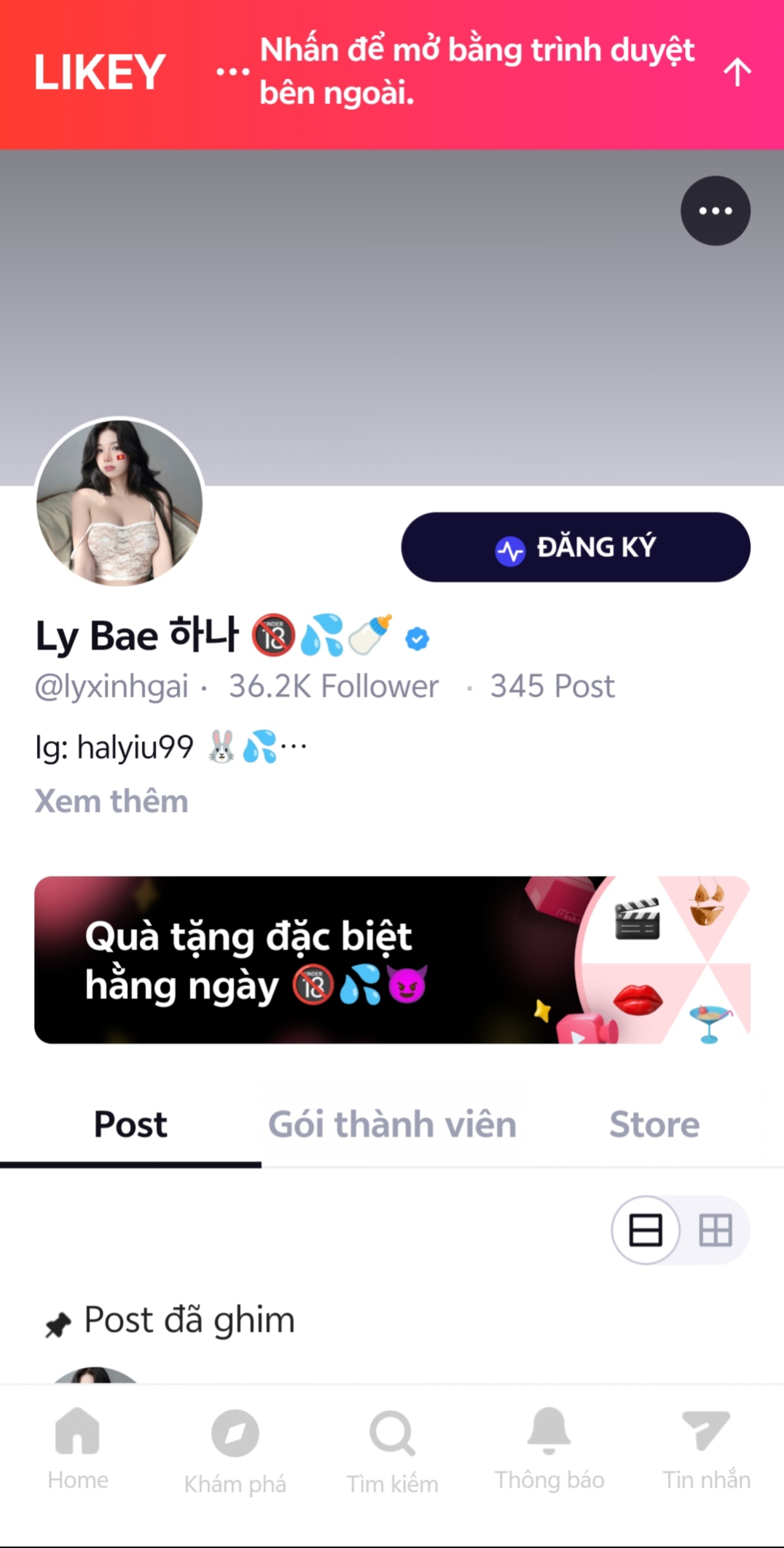The width and height of the screenshot is (784, 1548).
Task: View Ly Bae's profile picture
Action: pos(119,502)
